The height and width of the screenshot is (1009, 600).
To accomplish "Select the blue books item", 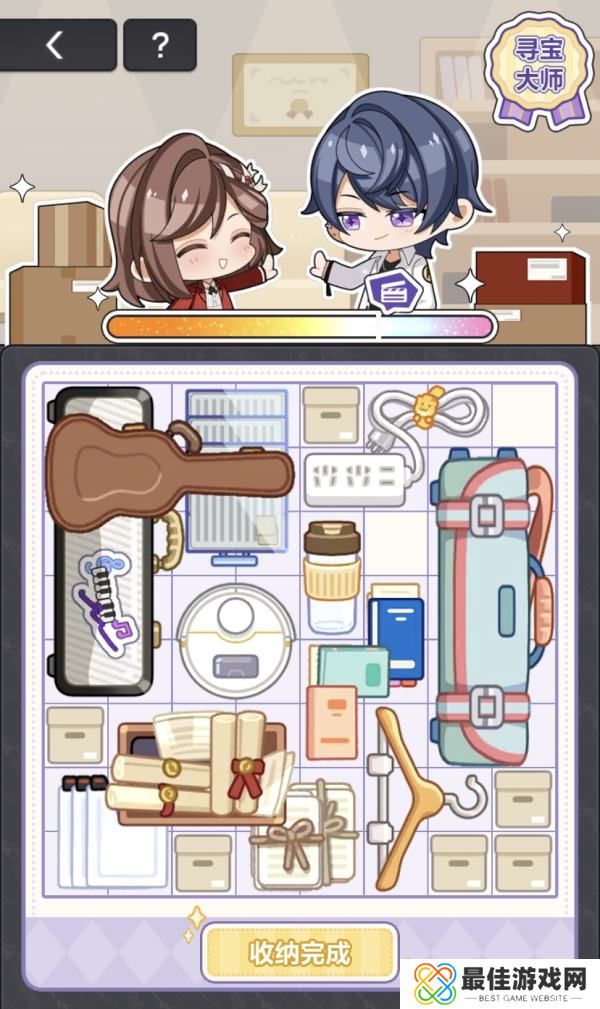I will [x=397, y=632].
